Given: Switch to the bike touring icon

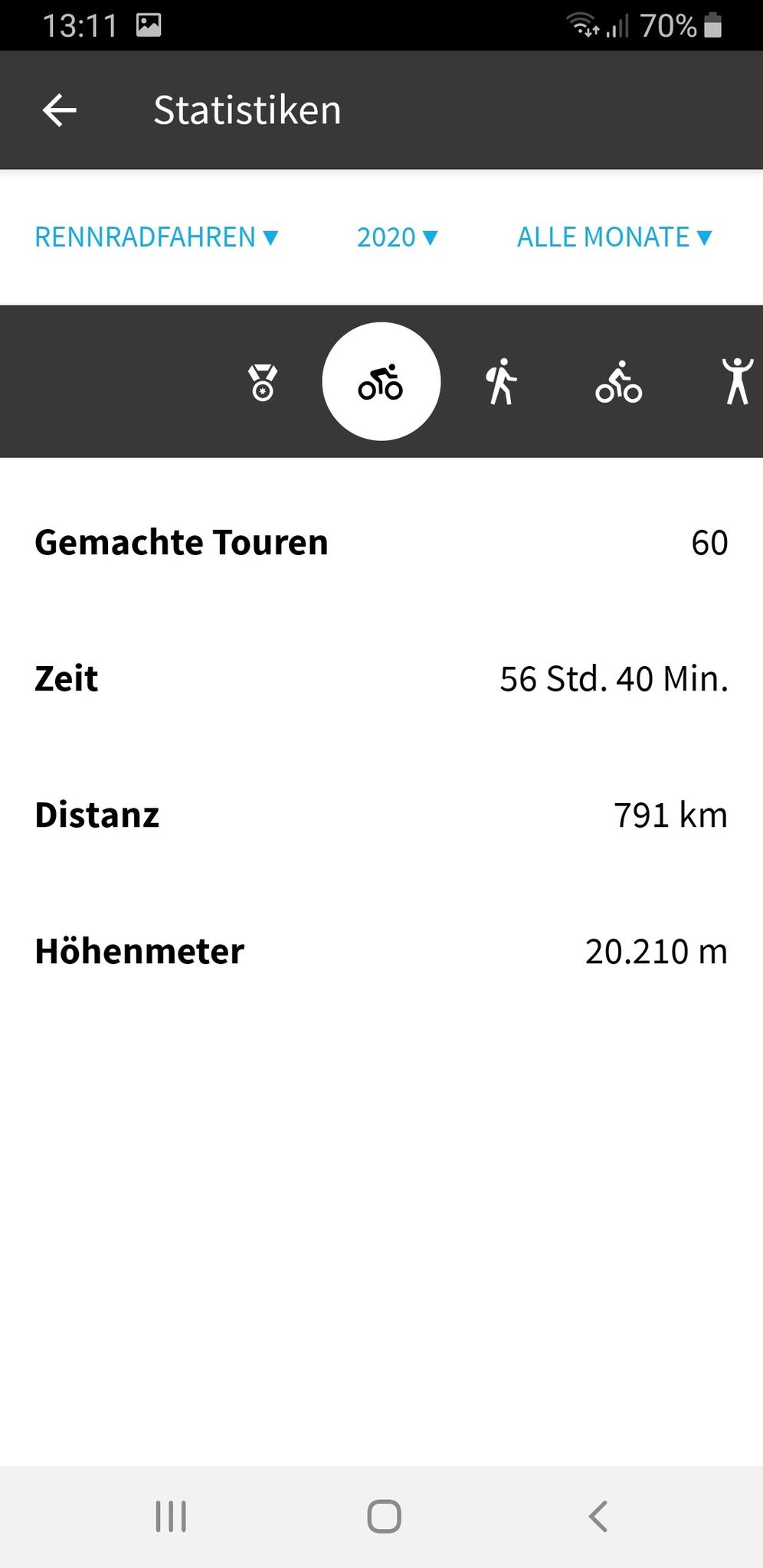Looking at the screenshot, I should (619, 381).
